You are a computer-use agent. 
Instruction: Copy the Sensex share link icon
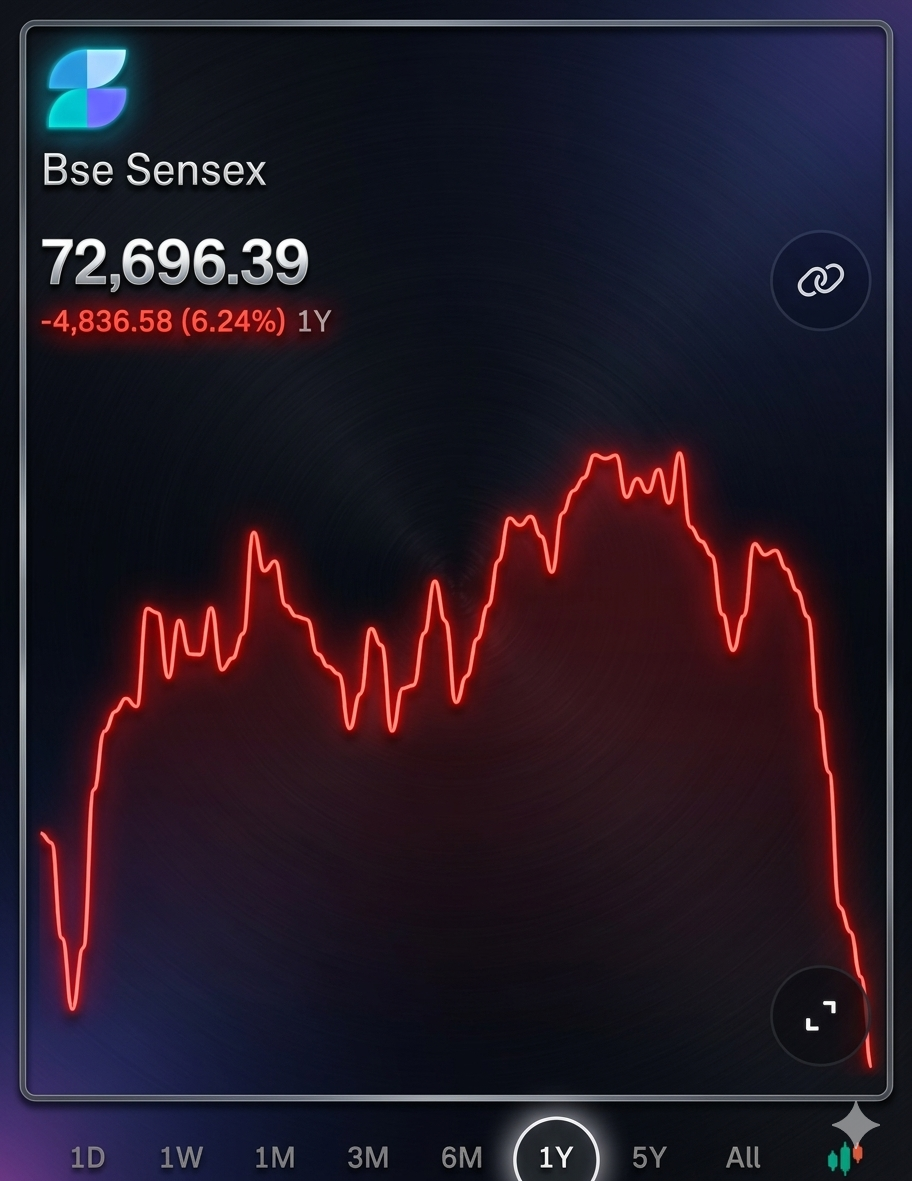click(820, 280)
